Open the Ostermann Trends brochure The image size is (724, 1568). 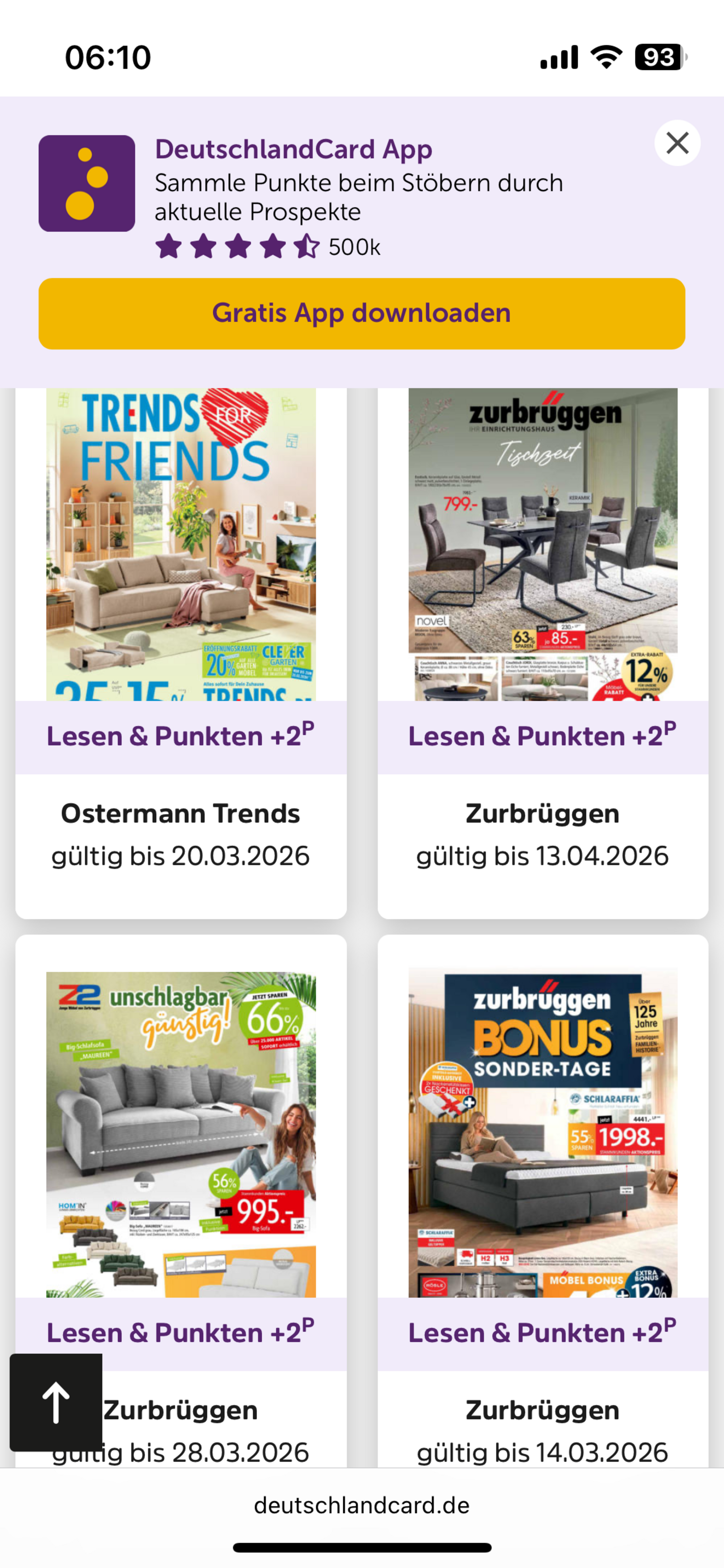coord(181,545)
